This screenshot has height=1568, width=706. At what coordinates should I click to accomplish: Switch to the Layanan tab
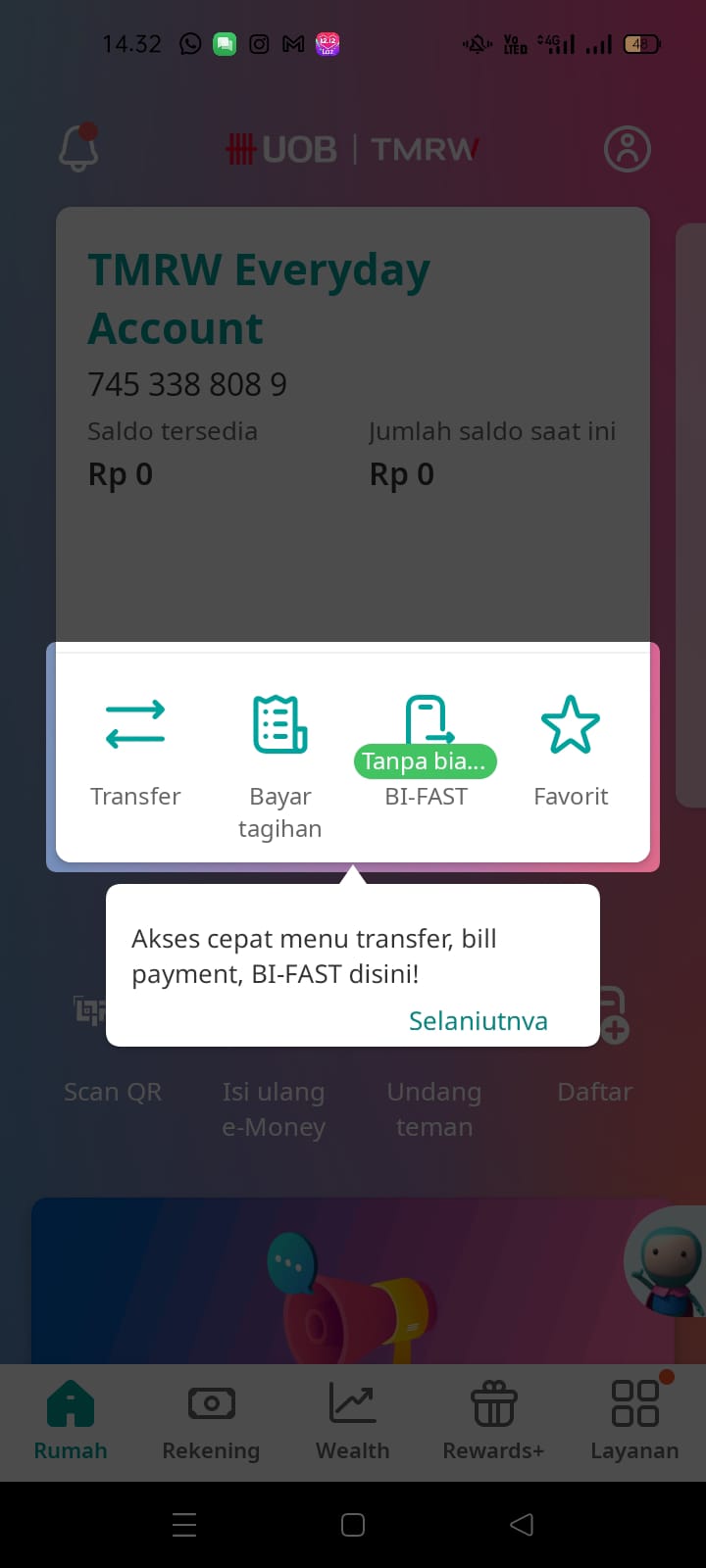[x=634, y=1422]
